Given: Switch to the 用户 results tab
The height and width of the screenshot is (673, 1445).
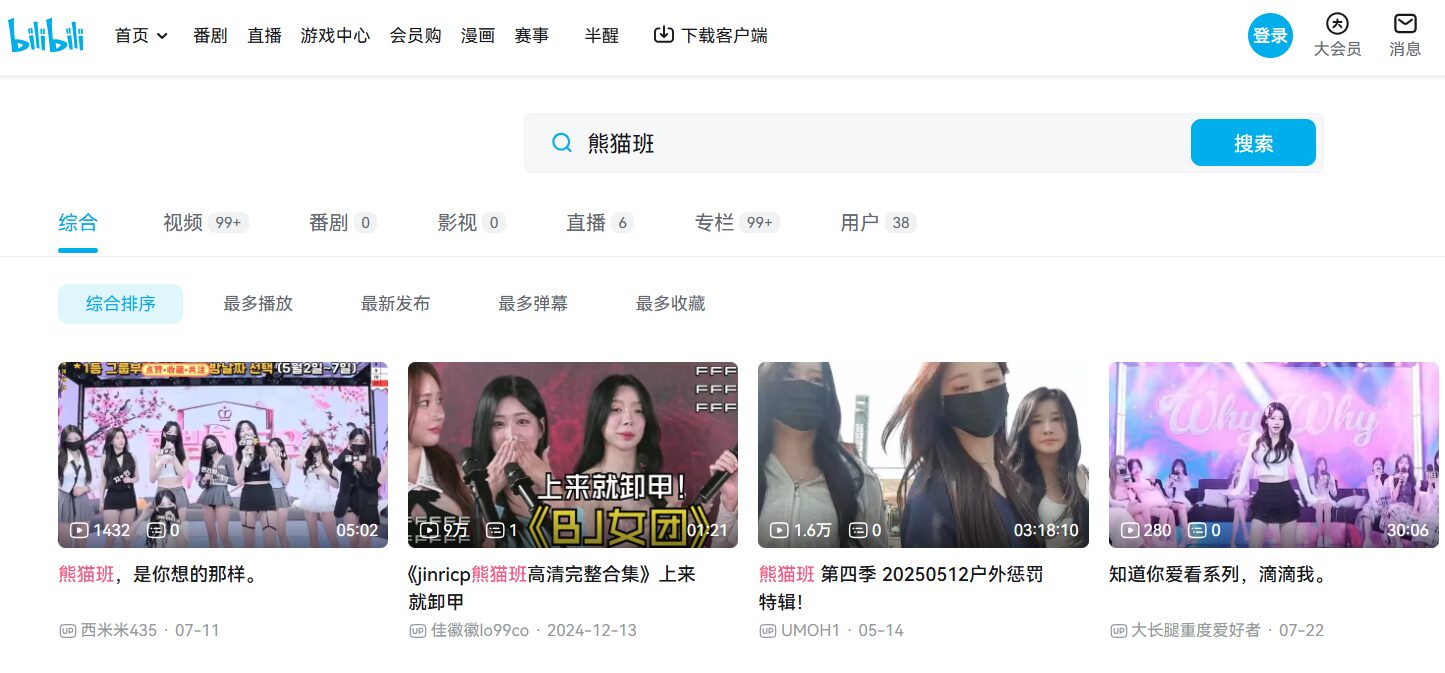Looking at the screenshot, I should pyautogui.click(x=859, y=223).
